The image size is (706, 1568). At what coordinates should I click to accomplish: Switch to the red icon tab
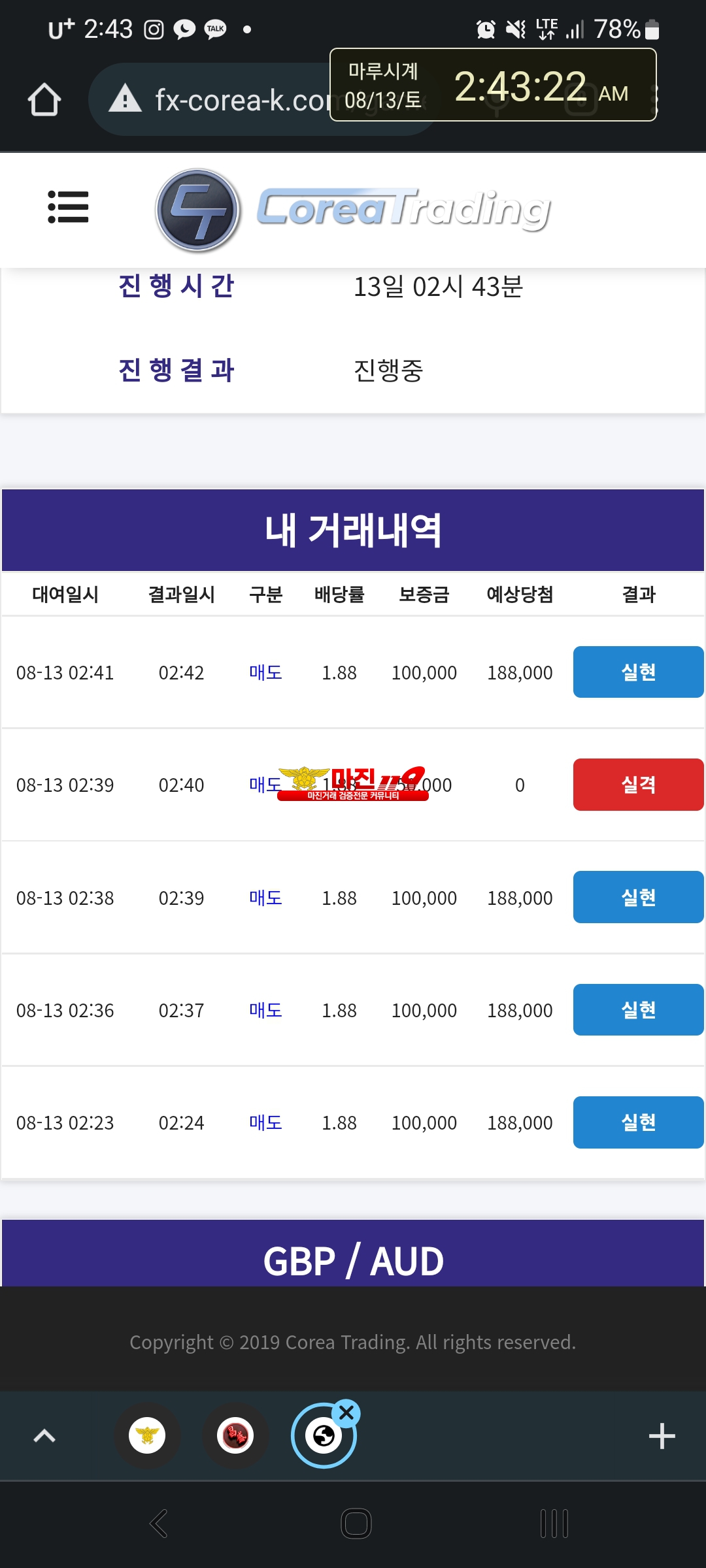[235, 1435]
